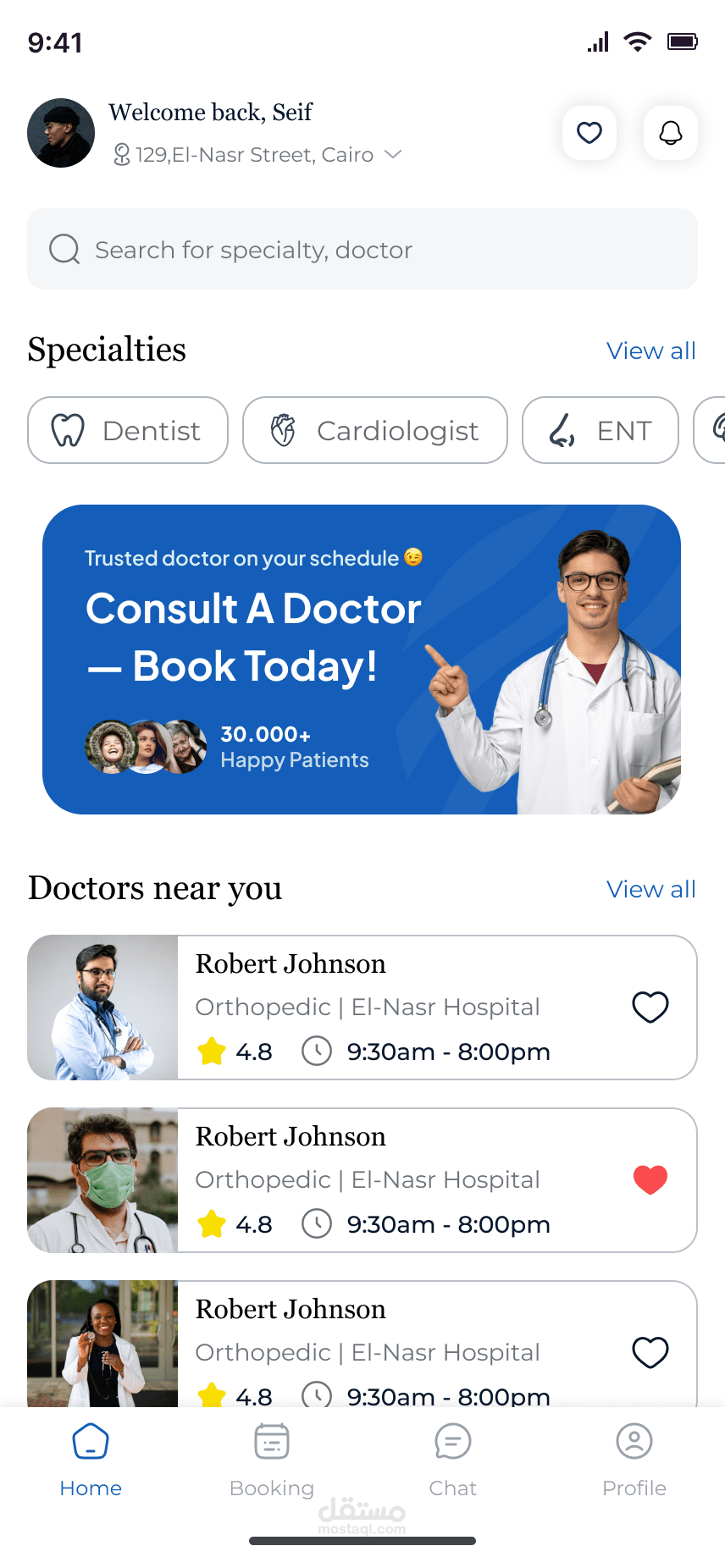The width and height of the screenshot is (725, 1568).
Task: Remove the red heart on the masked doctor's card
Action: click(650, 1179)
